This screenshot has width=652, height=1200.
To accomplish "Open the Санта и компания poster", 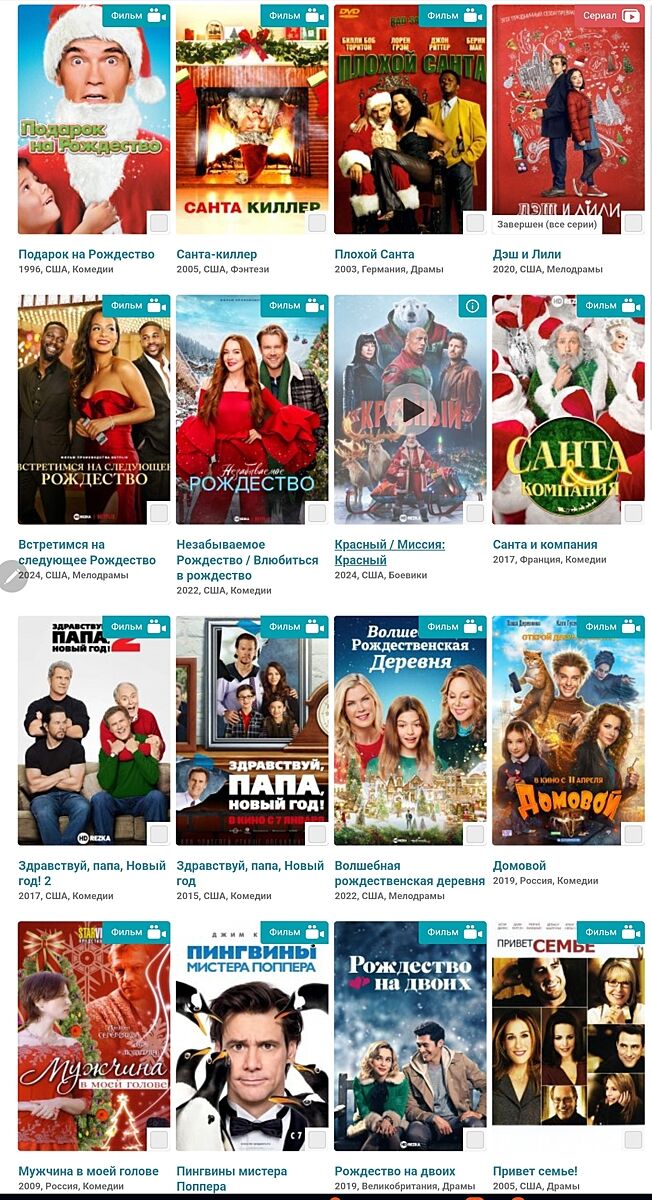I will 568,410.
